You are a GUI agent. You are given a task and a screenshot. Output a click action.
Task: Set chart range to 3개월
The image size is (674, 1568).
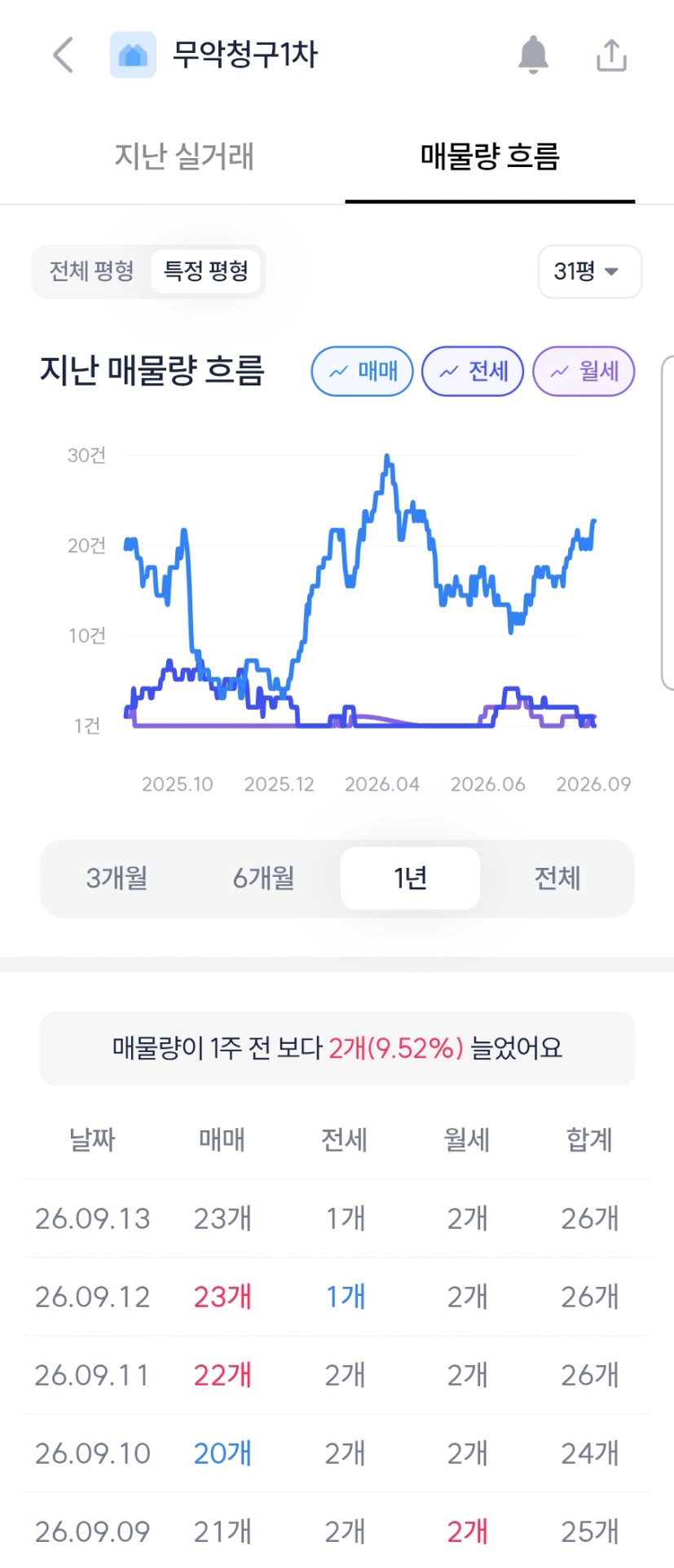click(117, 878)
